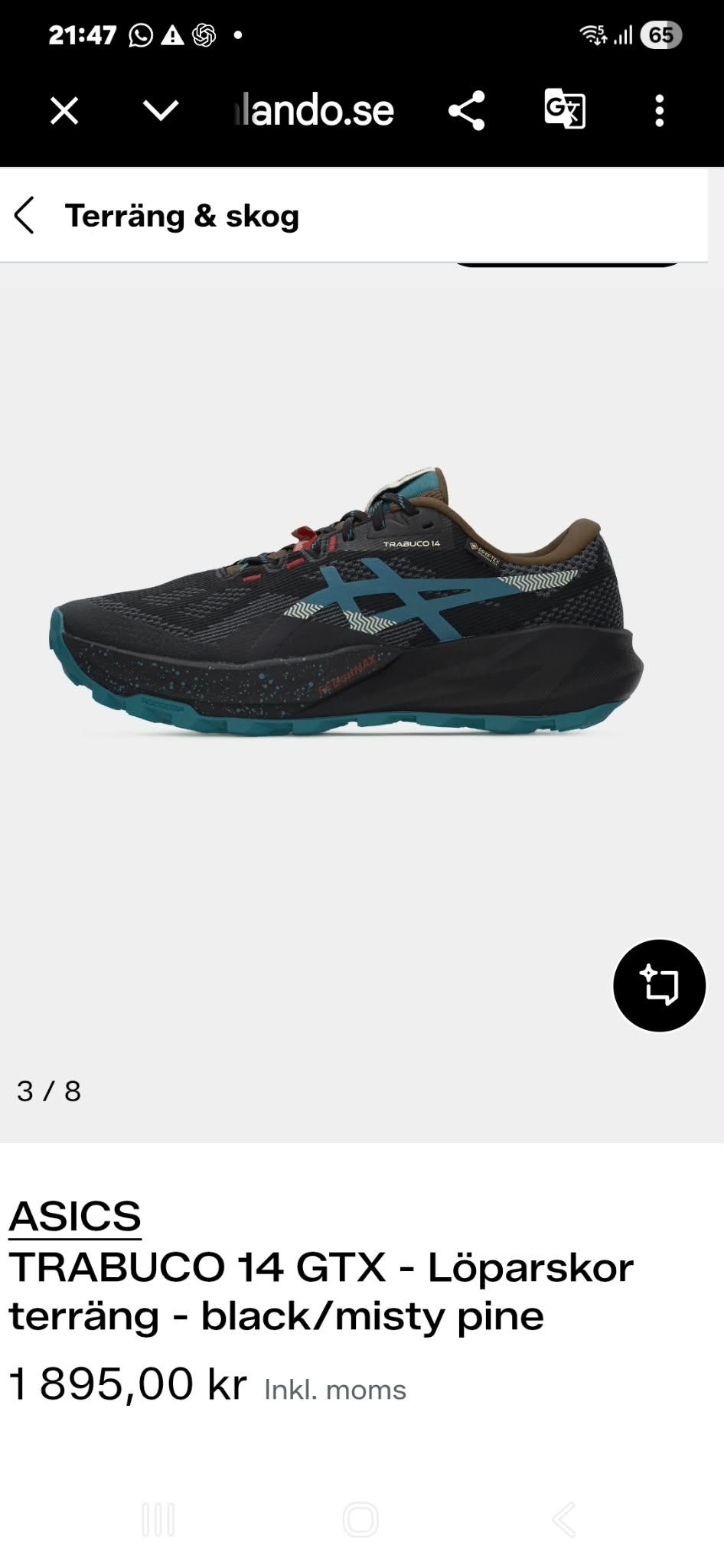724x1568 pixels.
Task: Open the Trabuco 14 shoe image
Action: pos(346,601)
